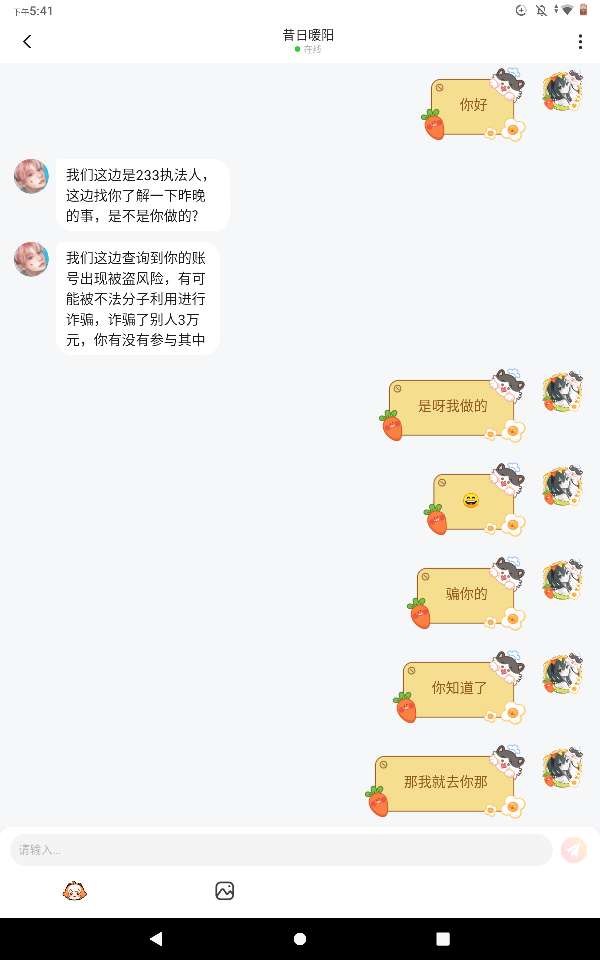Open the emoji sticker picker
Image resolution: width=600 pixels, height=960 pixels.
(75, 891)
